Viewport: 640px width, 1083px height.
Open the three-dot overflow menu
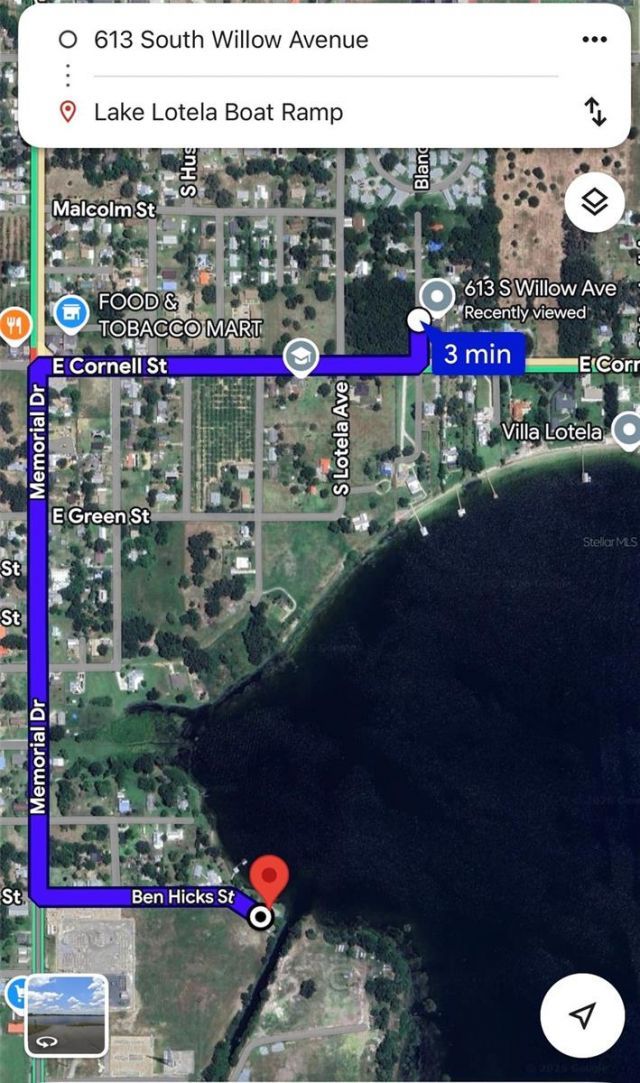pyautogui.click(x=594, y=40)
